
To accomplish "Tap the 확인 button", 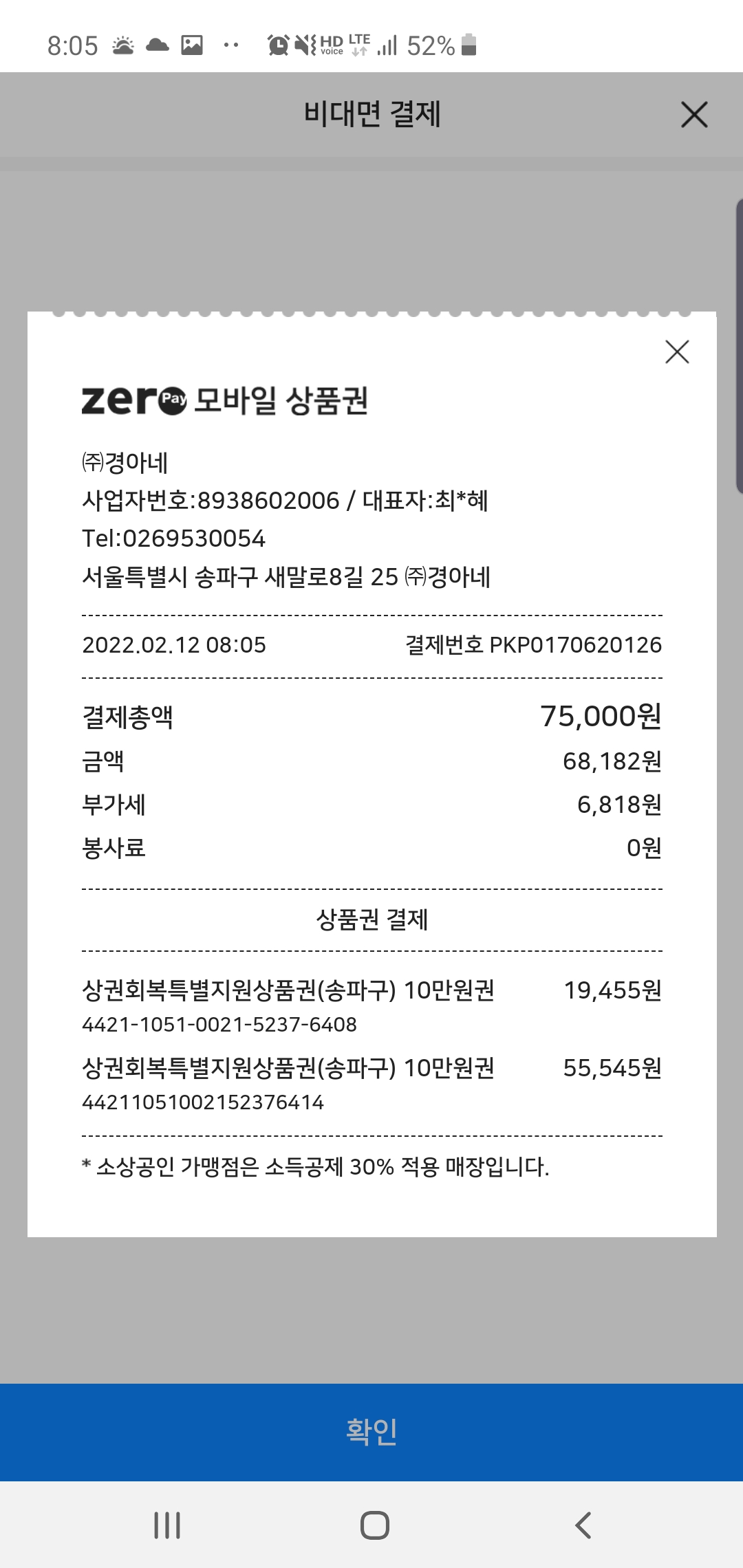I will pyautogui.click(x=371, y=1432).
